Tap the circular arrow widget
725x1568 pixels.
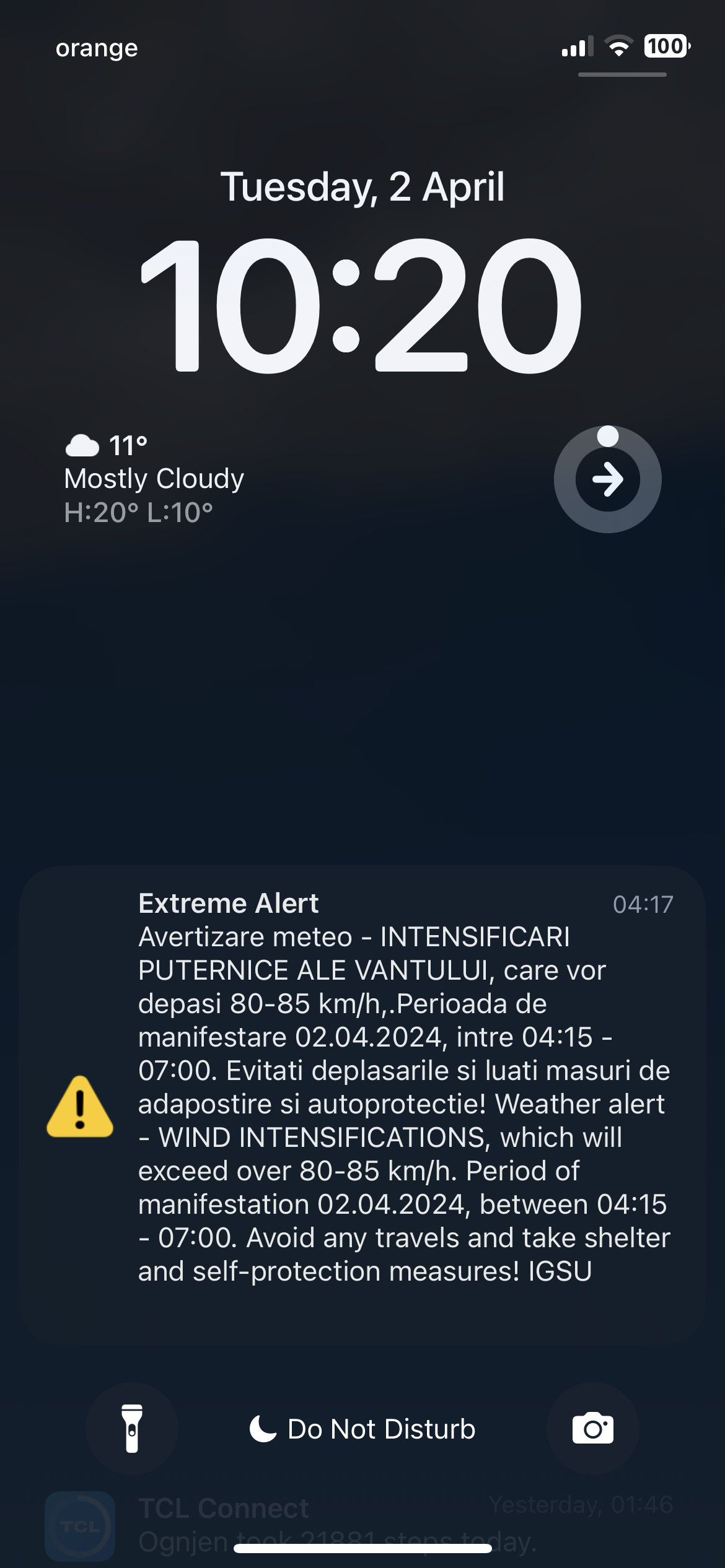tap(607, 479)
